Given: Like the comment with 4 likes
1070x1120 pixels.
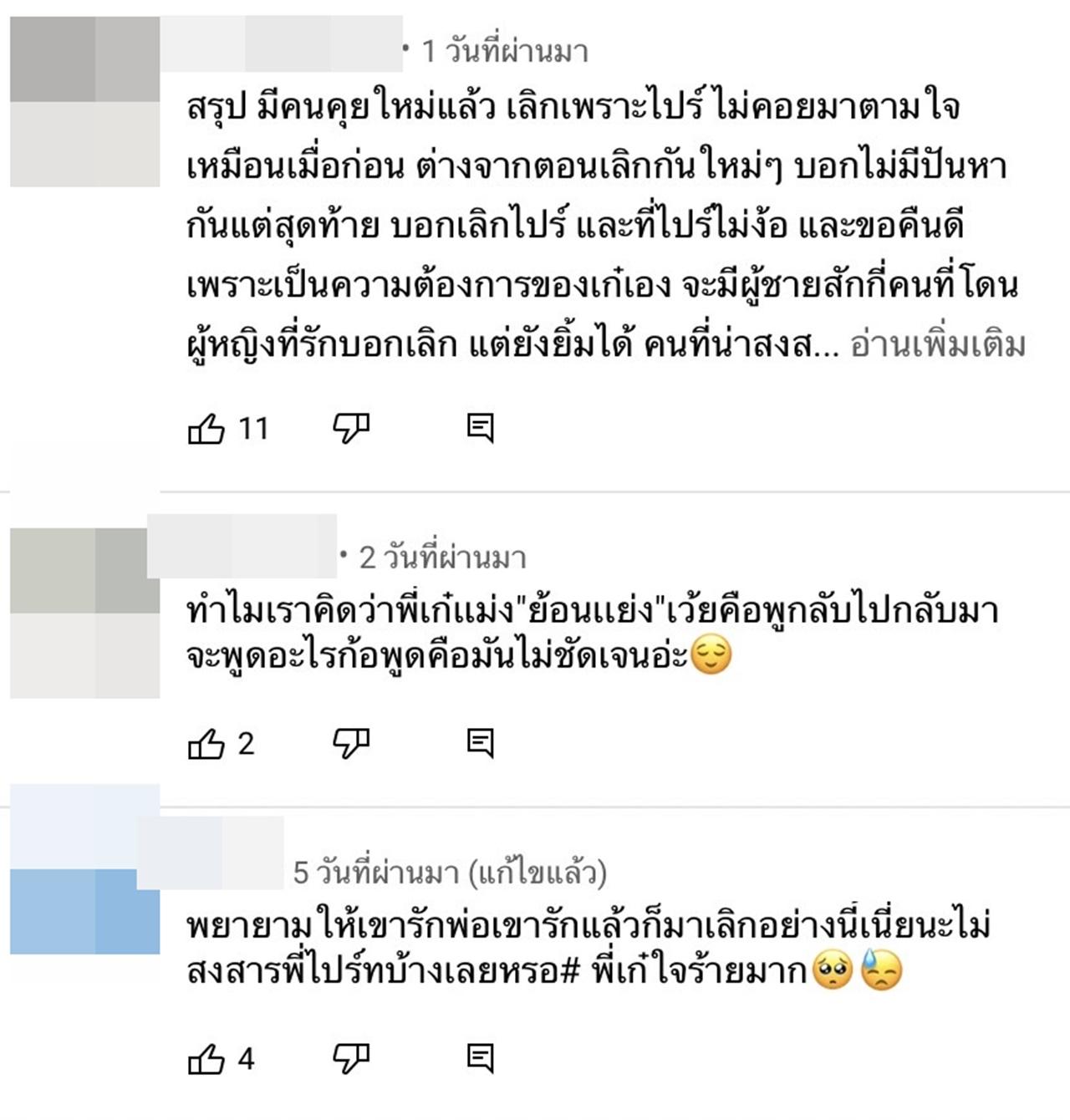Looking at the screenshot, I should click(206, 1059).
